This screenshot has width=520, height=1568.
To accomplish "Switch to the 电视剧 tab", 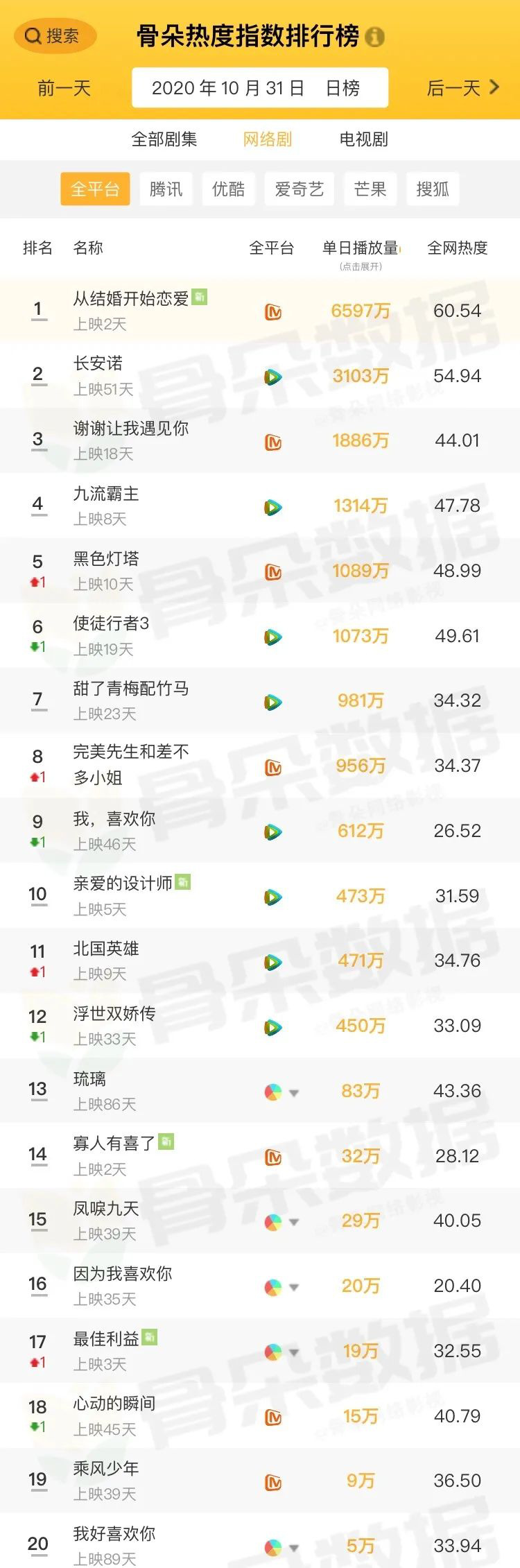I will click(x=363, y=139).
